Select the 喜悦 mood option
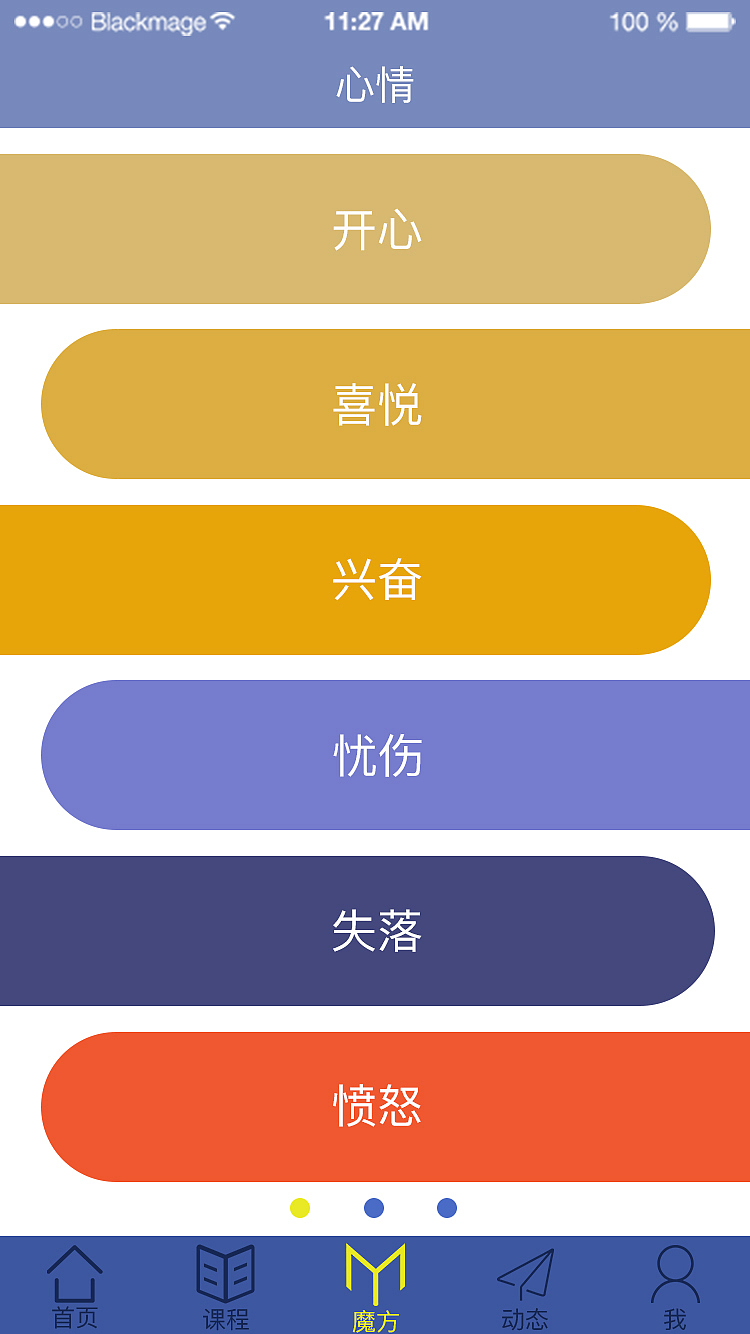750x1334 pixels. coord(375,404)
